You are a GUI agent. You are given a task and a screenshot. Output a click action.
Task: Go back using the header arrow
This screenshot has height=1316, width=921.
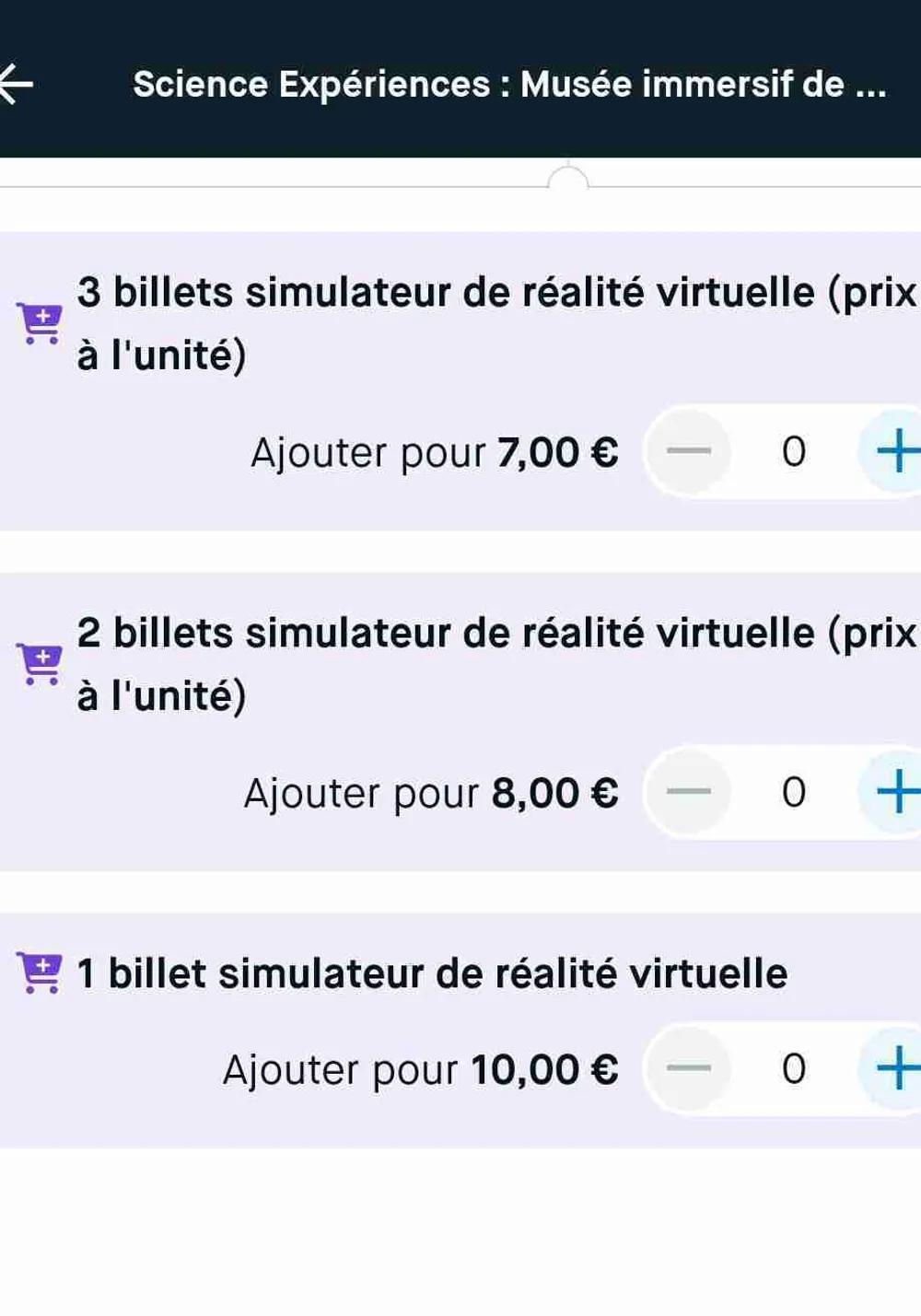17,85
